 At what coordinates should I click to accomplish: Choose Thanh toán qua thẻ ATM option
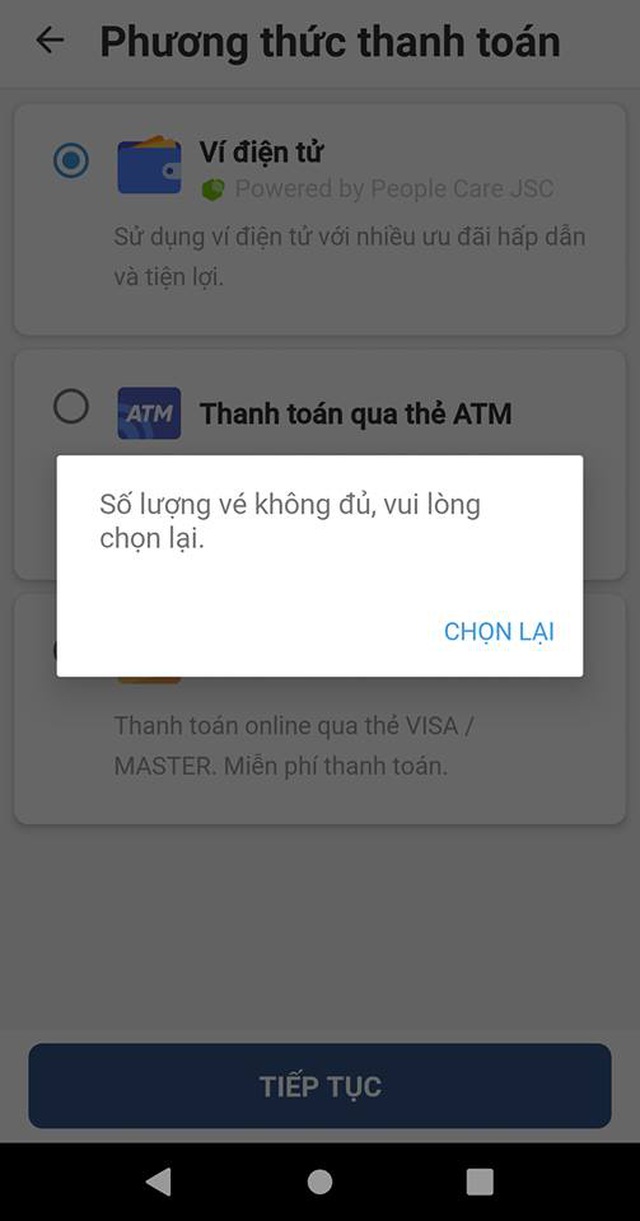tap(71, 408)
